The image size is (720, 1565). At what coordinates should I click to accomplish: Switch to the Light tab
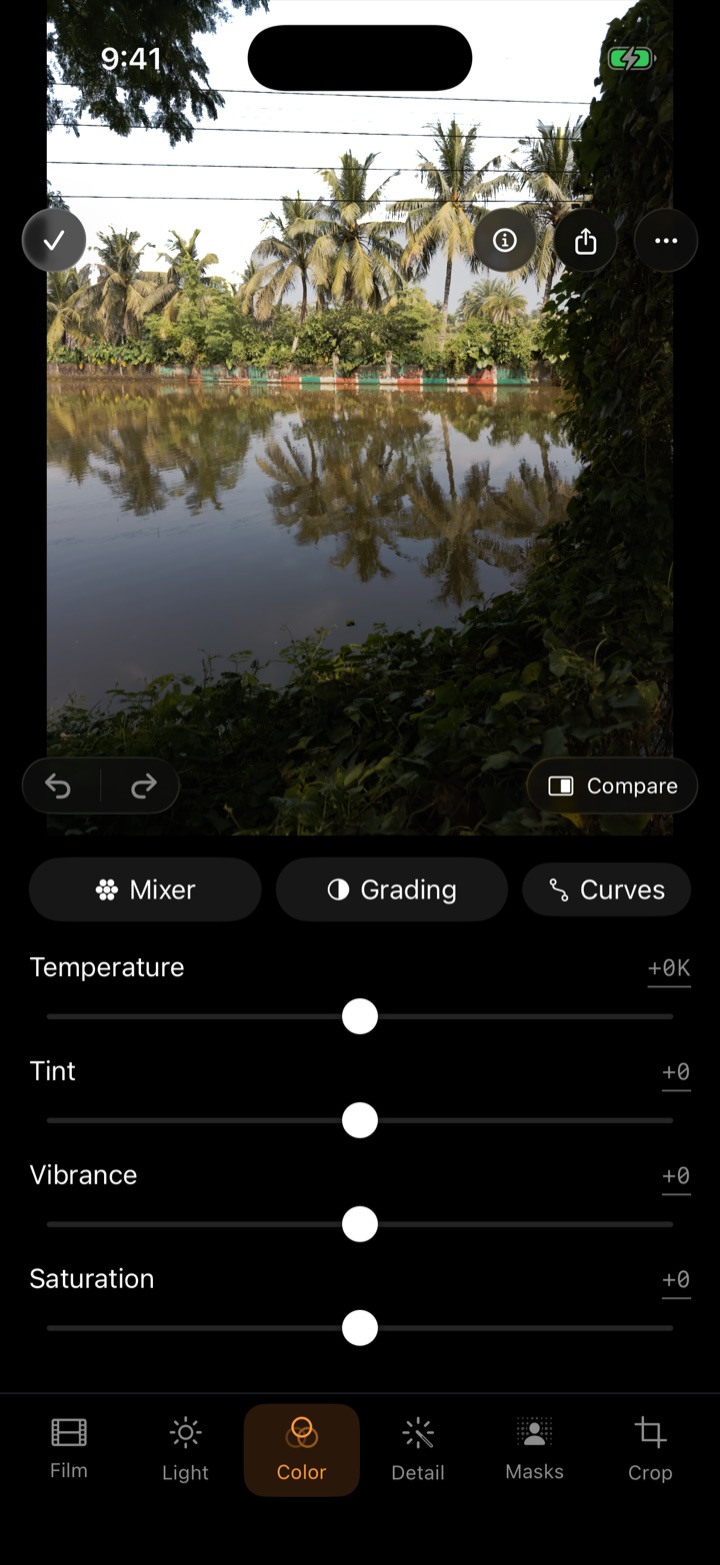pyautogui.click(x=185, y=1449)
